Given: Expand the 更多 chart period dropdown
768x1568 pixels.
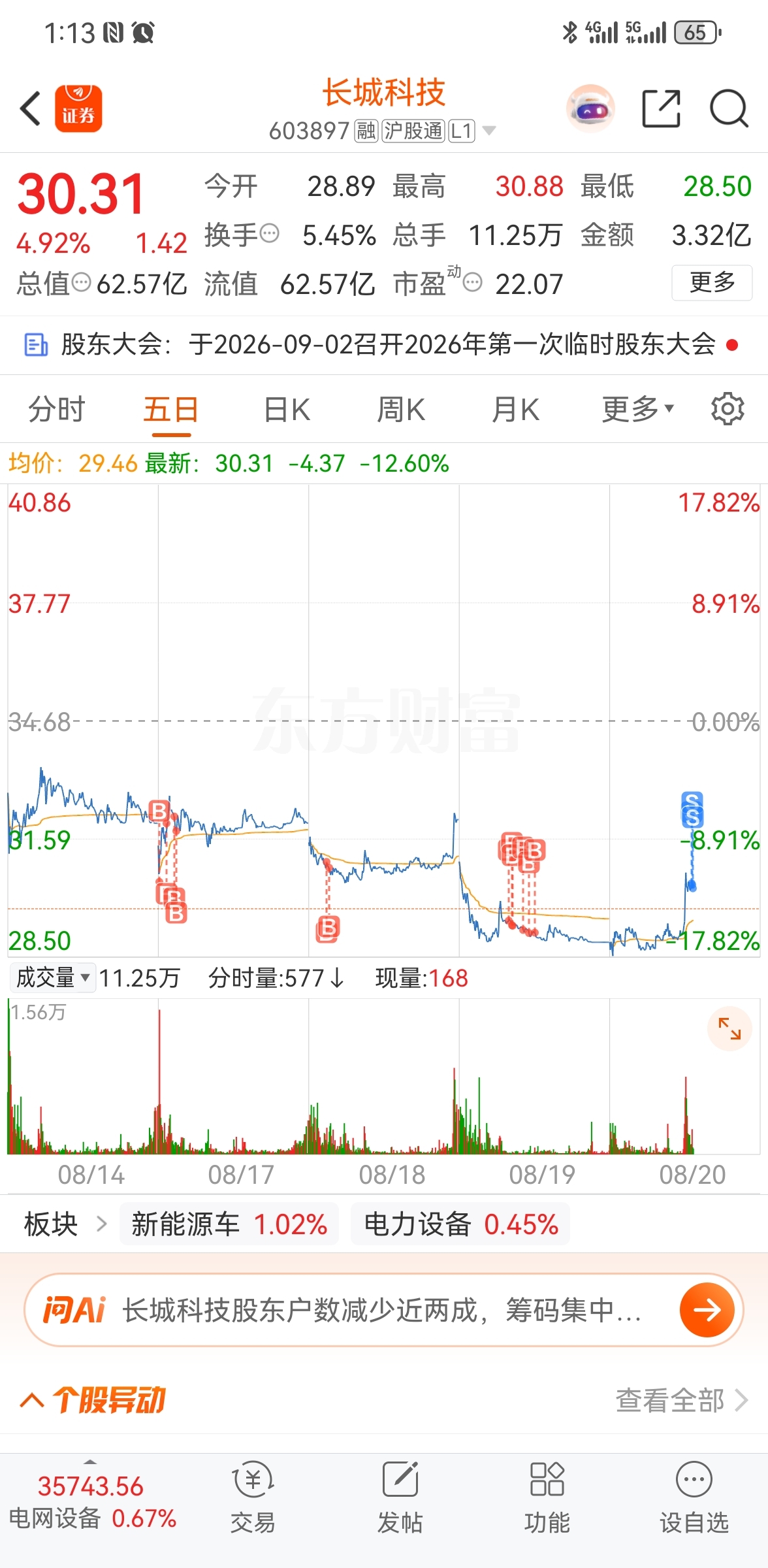Looking at the screenshot, I should pos(637,410).
